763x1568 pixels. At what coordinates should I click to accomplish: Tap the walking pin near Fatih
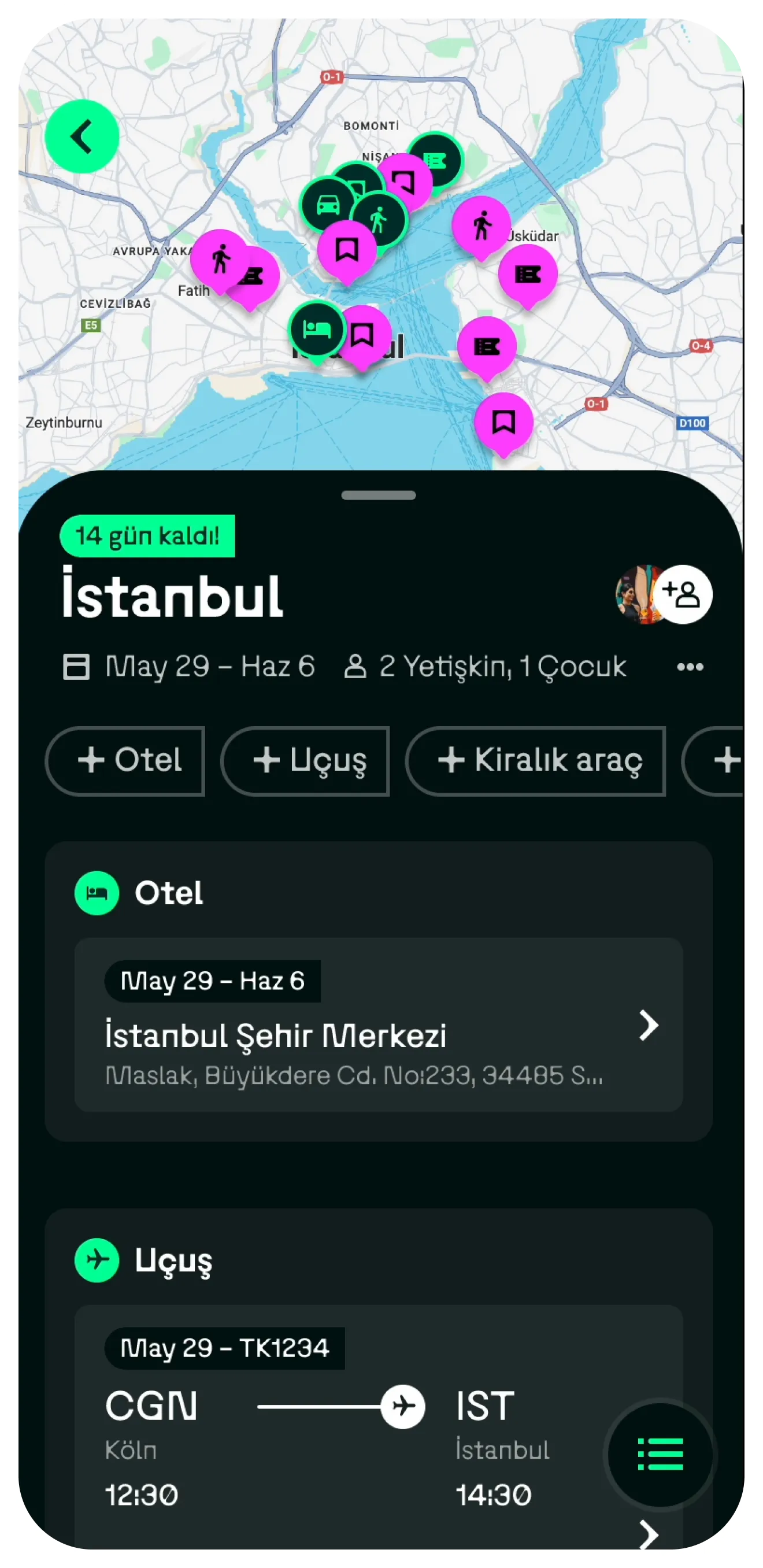220,258
